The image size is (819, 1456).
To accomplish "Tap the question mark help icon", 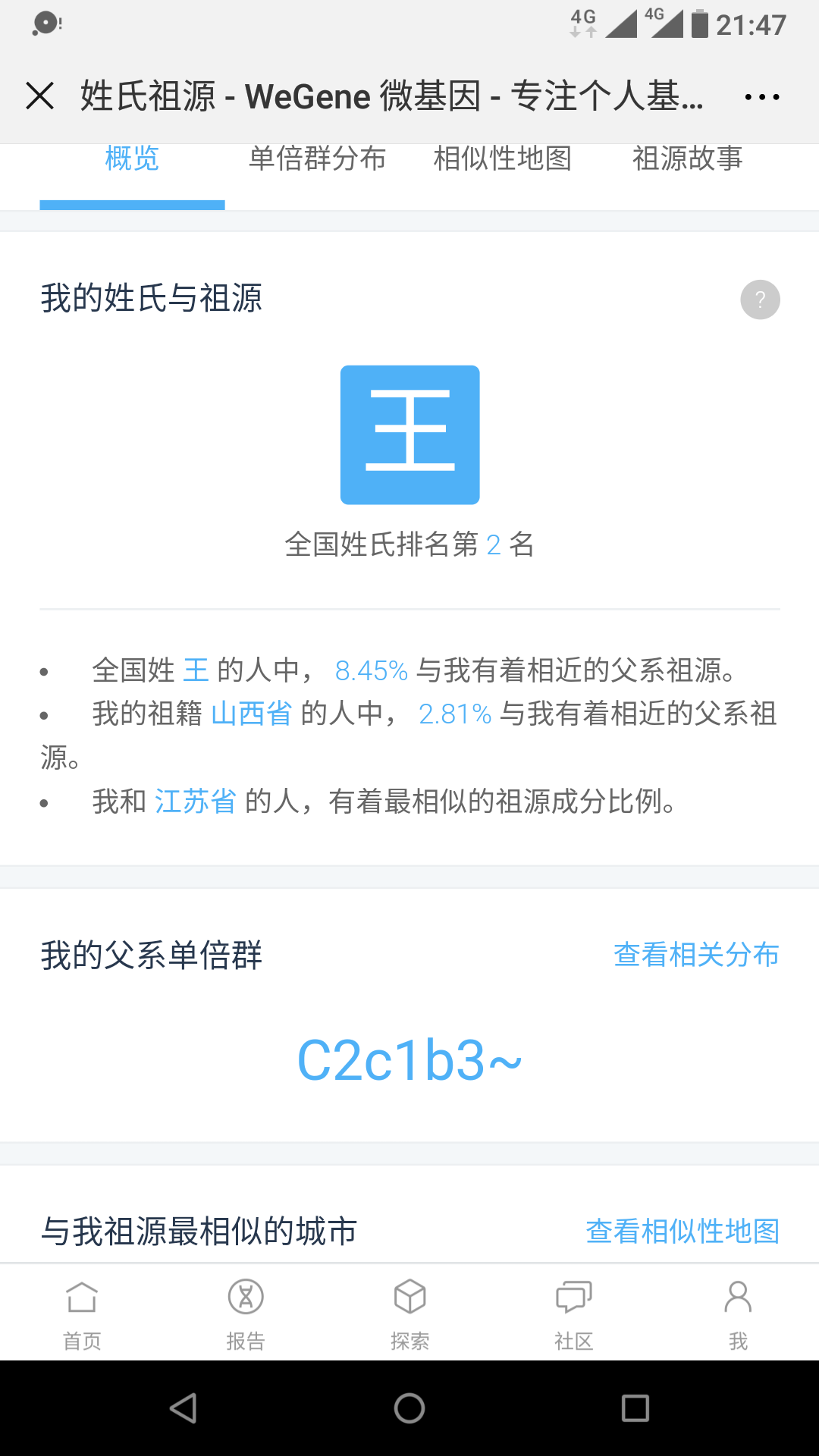I will tap(760, 300).
